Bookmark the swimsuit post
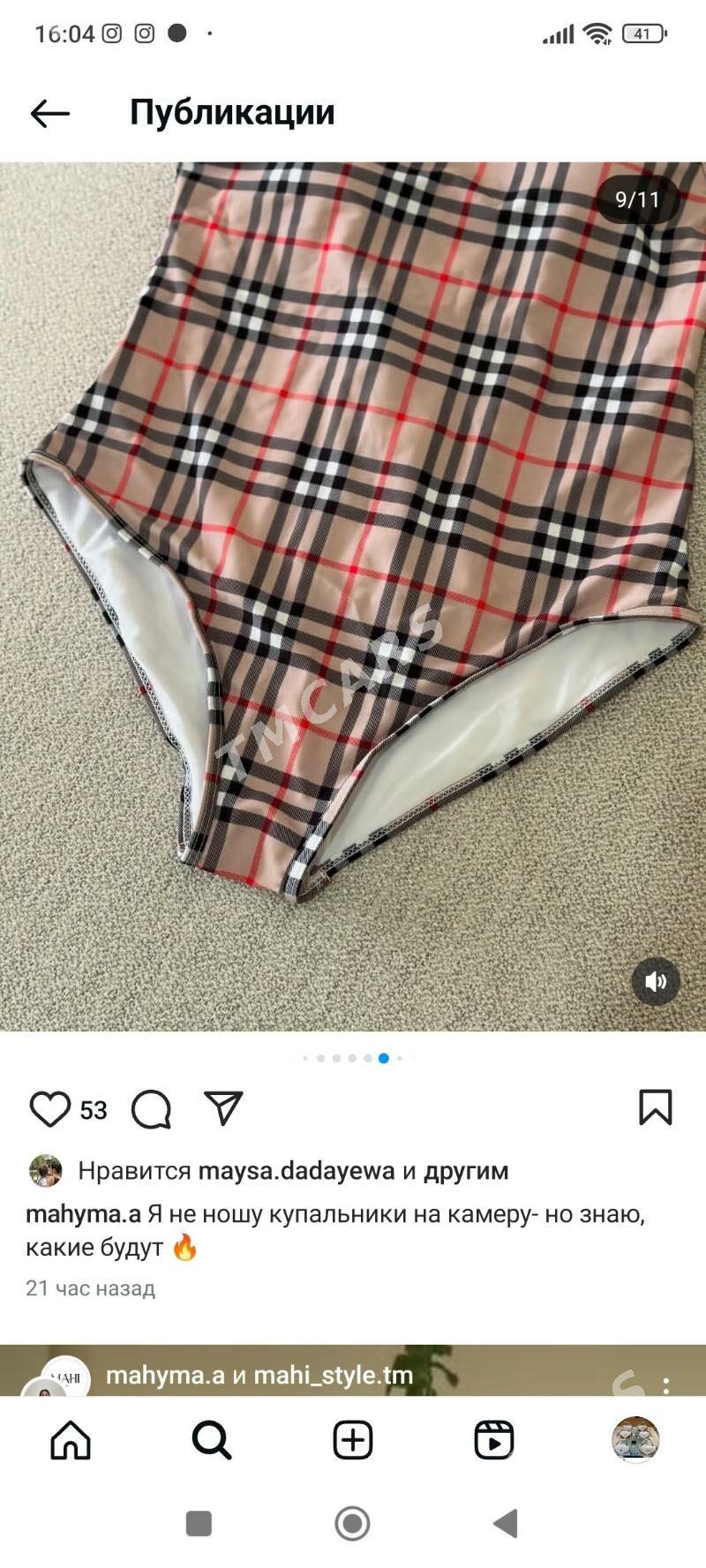The height and width of the screenshot is (1568, 706). pyautogui.click(x=655, y=1107)
